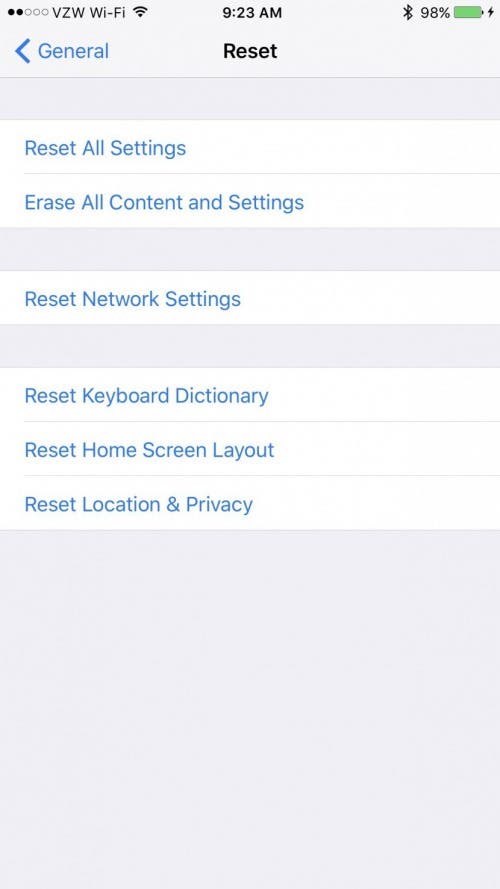Screen dimensions: 500x889
Task: Select Reset All Settings
Action: pos(250,147)
